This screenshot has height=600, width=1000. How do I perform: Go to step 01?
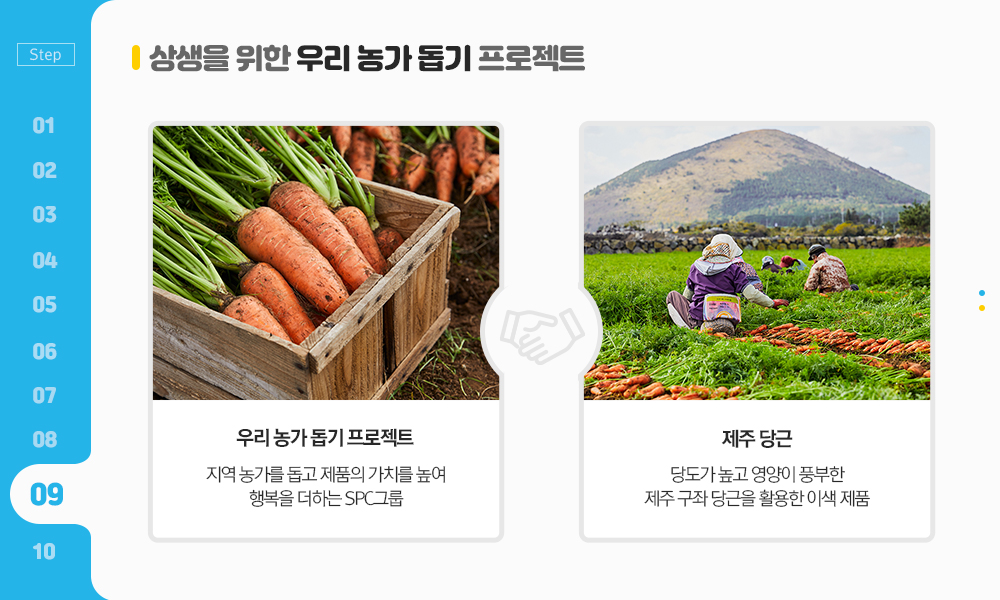(x=44, y=126)
